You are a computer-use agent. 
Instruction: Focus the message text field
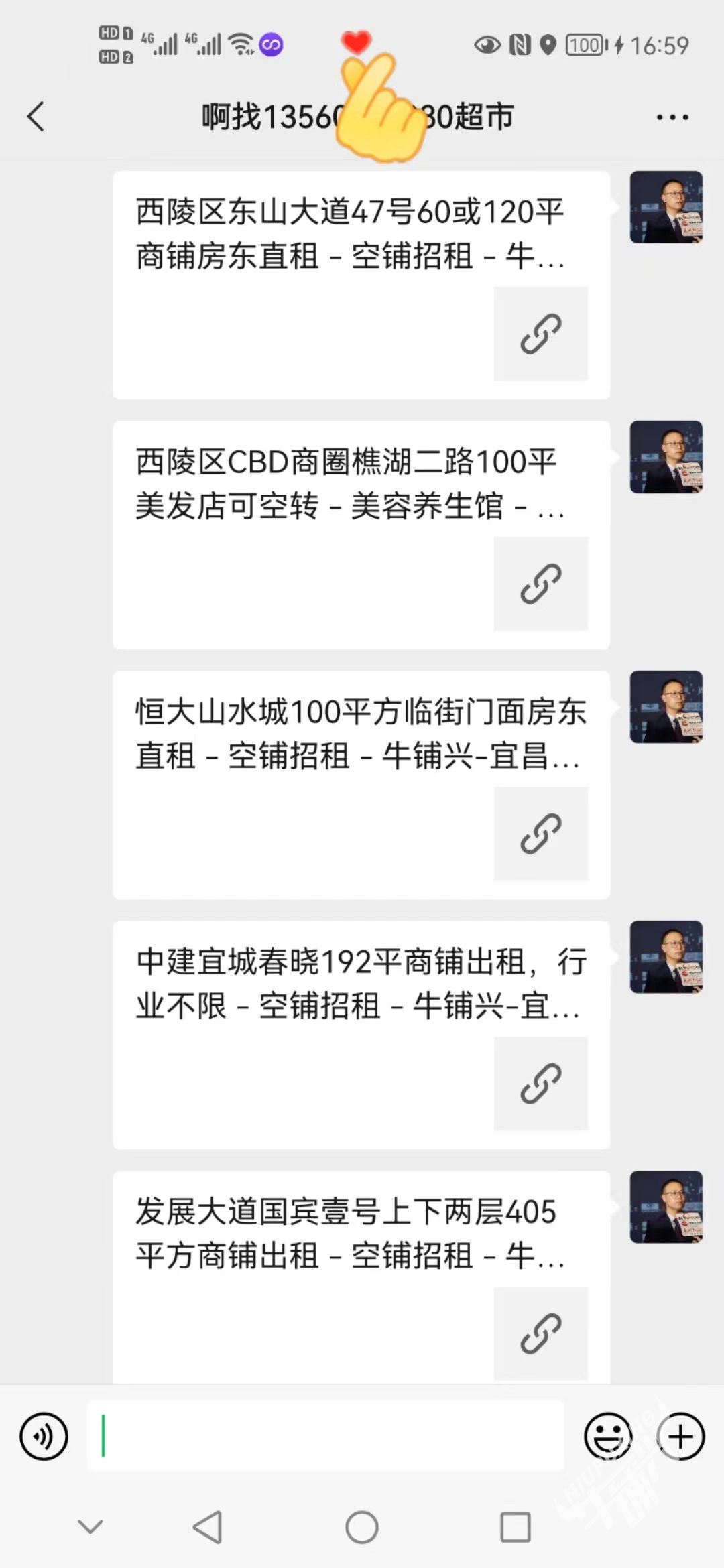(325, 1436)
